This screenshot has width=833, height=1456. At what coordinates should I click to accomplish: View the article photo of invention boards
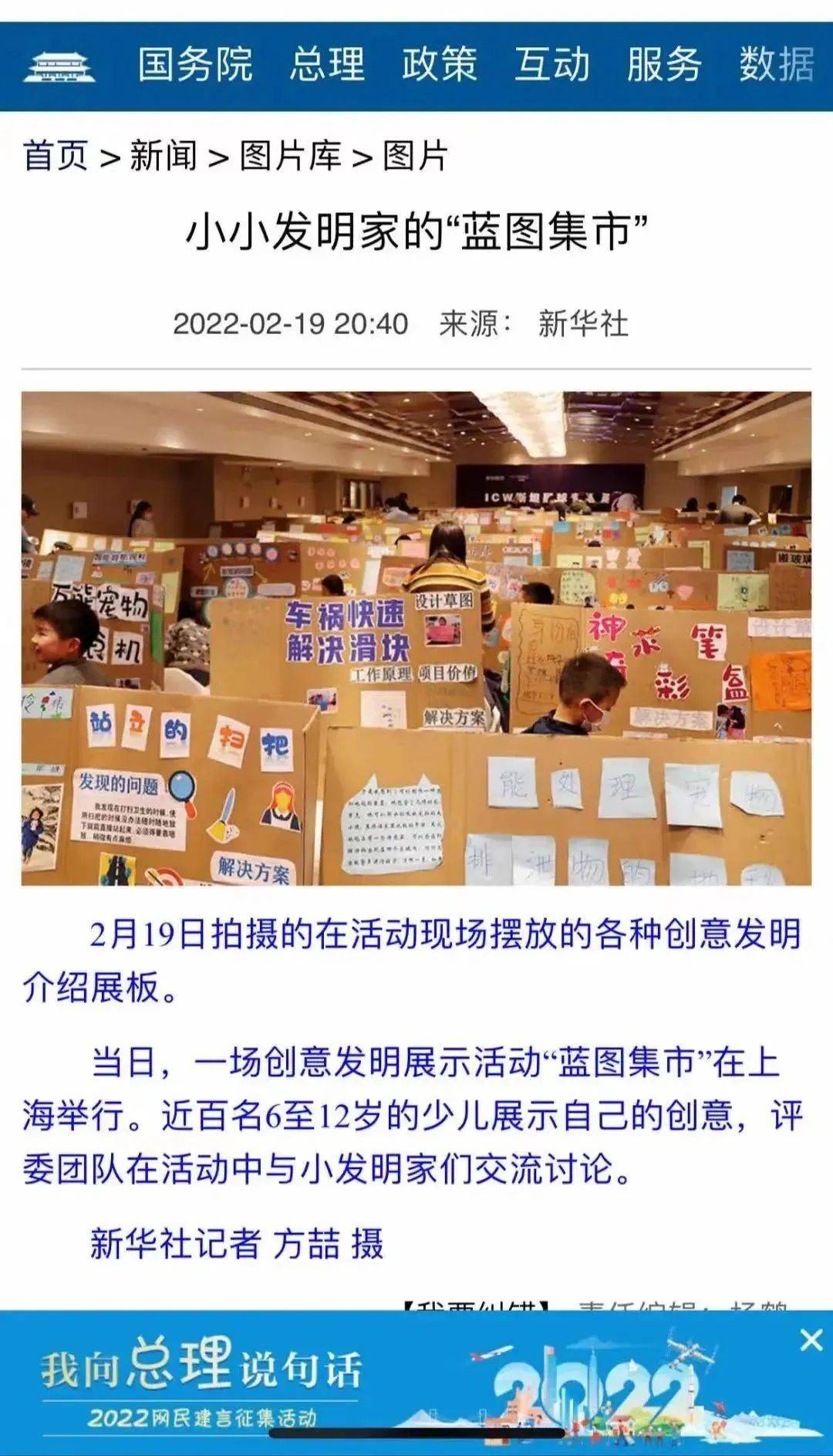tap(416, 638)
